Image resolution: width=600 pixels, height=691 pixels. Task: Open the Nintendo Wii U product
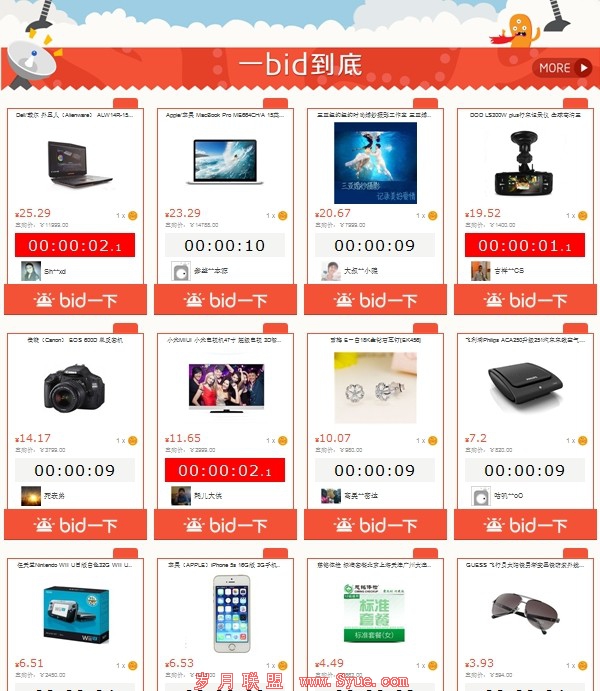tap(75, 612)
